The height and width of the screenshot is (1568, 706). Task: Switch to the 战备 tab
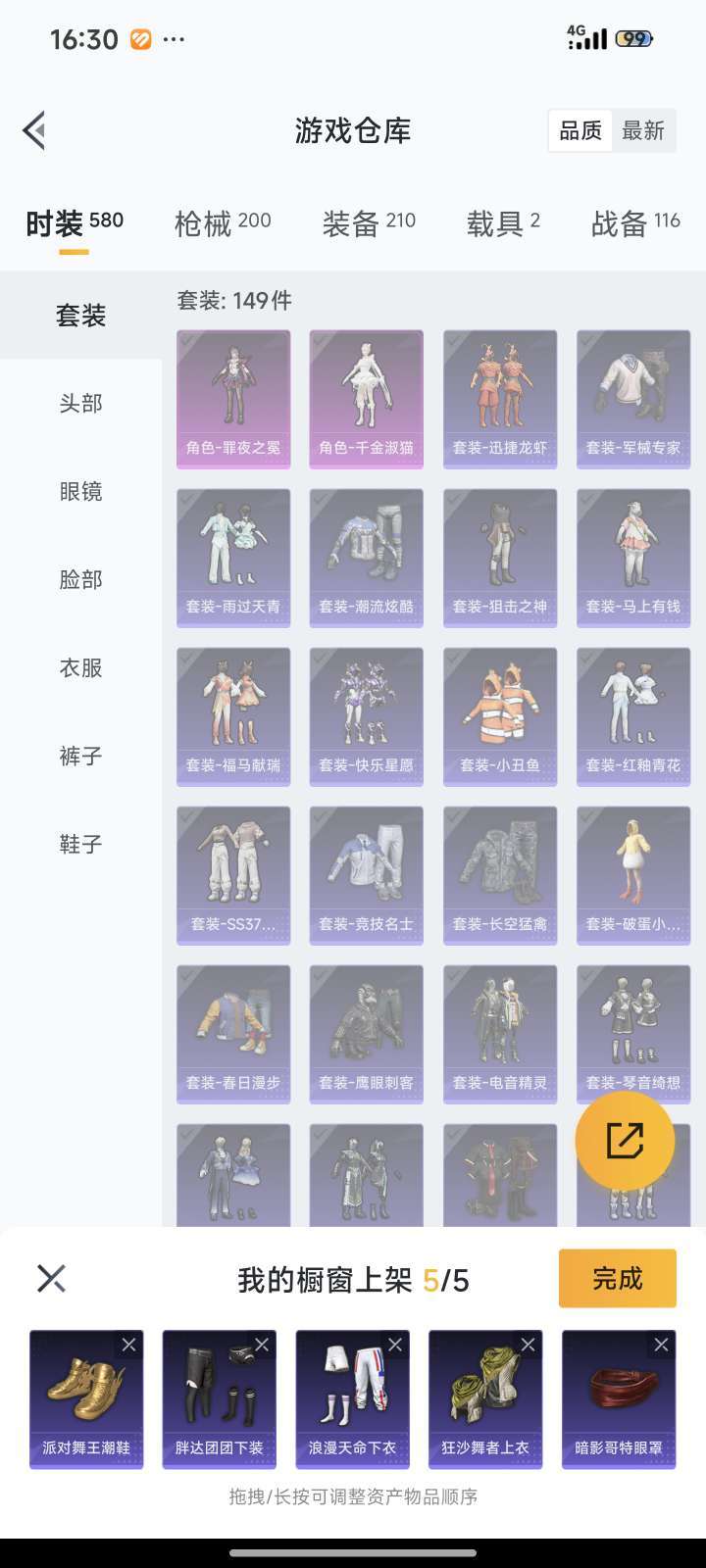click(x=635, y=223)
